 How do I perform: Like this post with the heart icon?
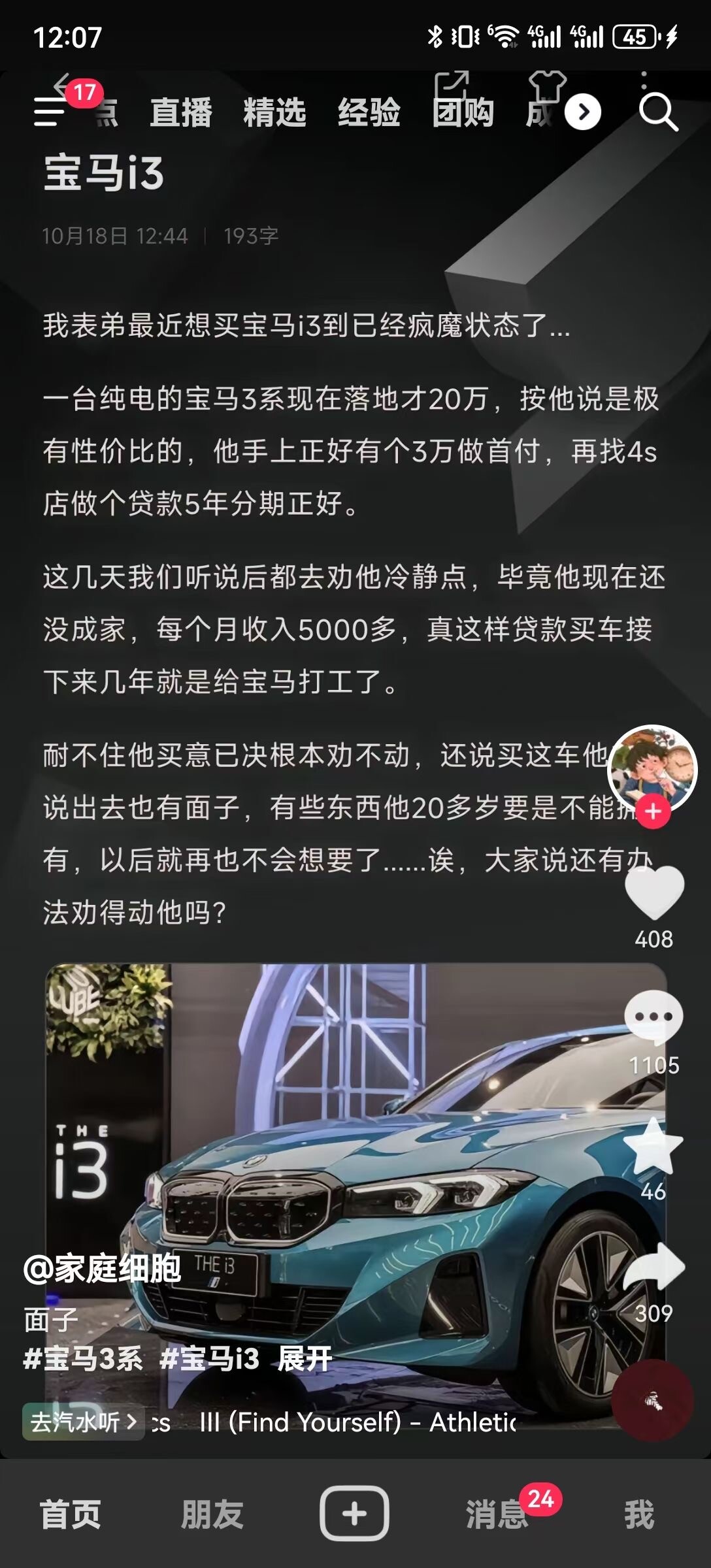tap(654, 892)
